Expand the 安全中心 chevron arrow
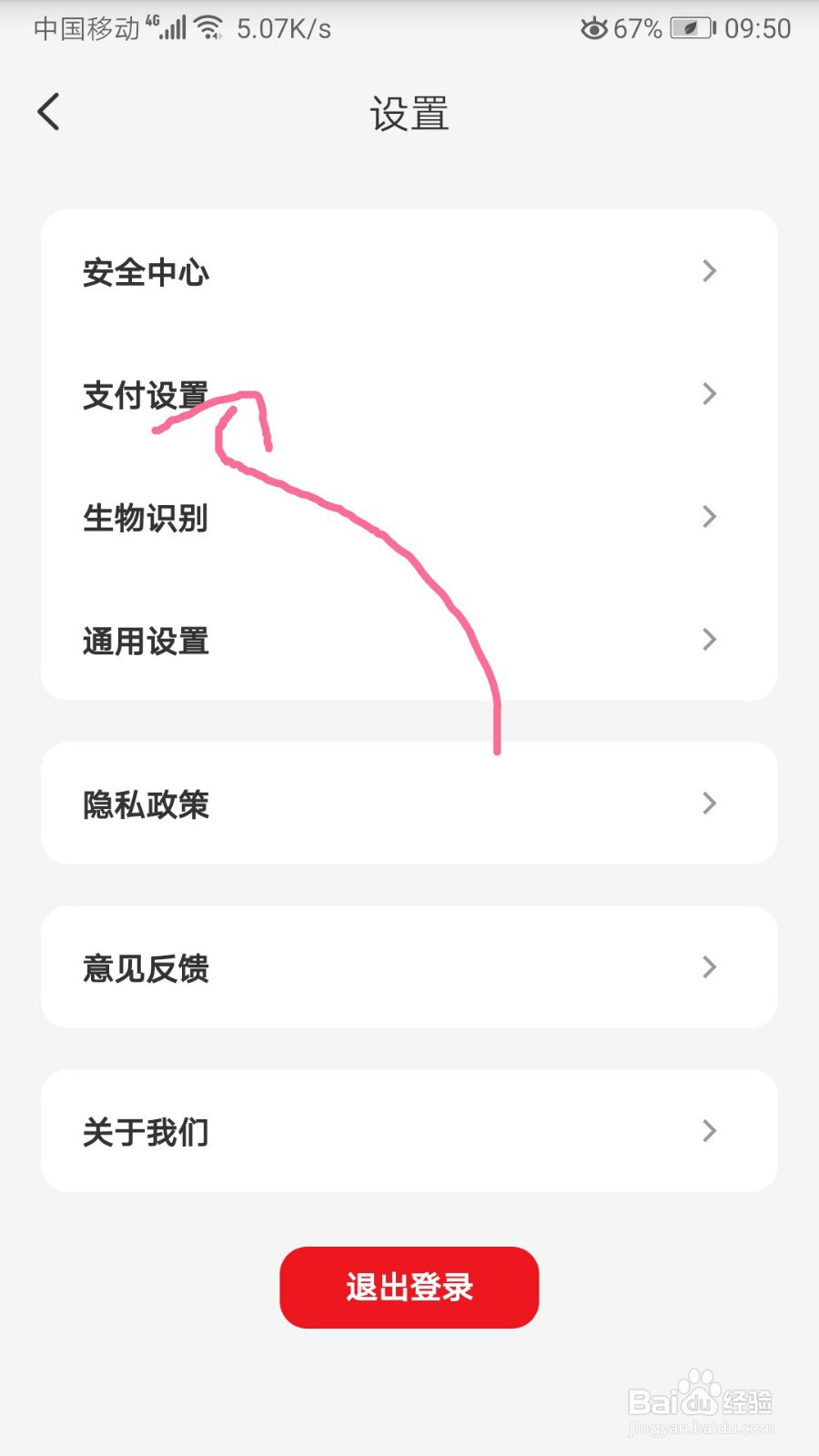The height and width of the screenshot is (1456, 819). pyautogui.click(x=709, y=271)
